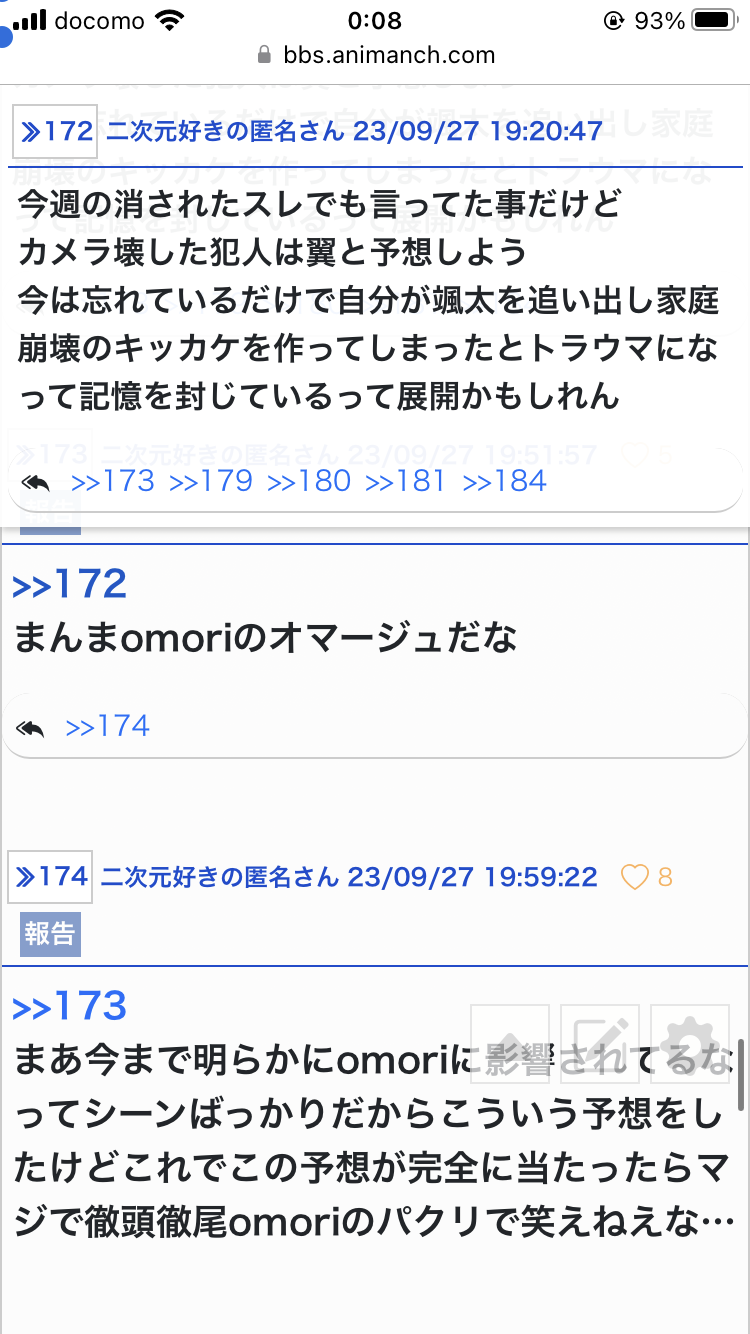
Task: Tap the floating scroll-to-top arrow button
Action: (510, 1044)
